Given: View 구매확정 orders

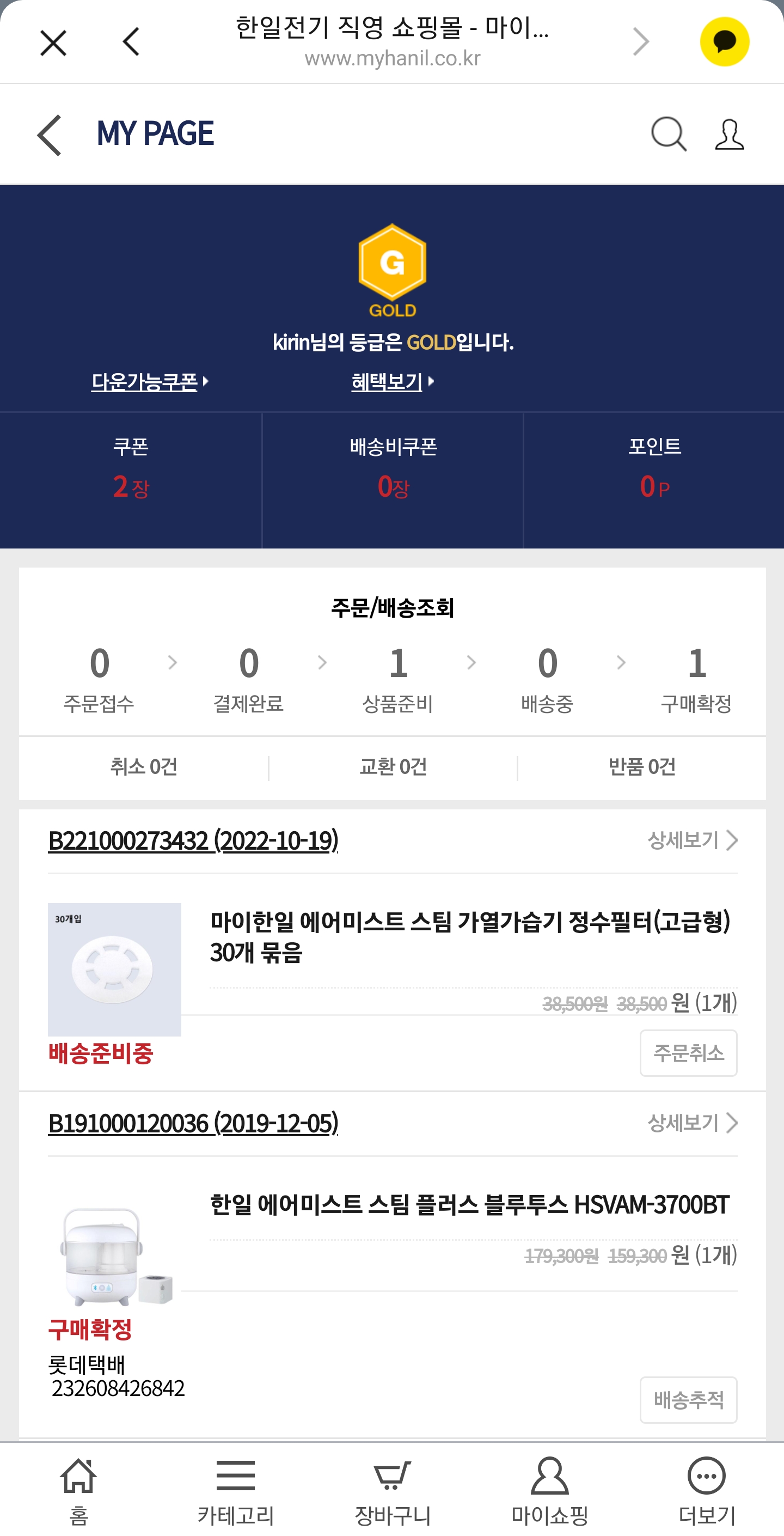Looking at the screenshot, I should (x=696, y=679).
